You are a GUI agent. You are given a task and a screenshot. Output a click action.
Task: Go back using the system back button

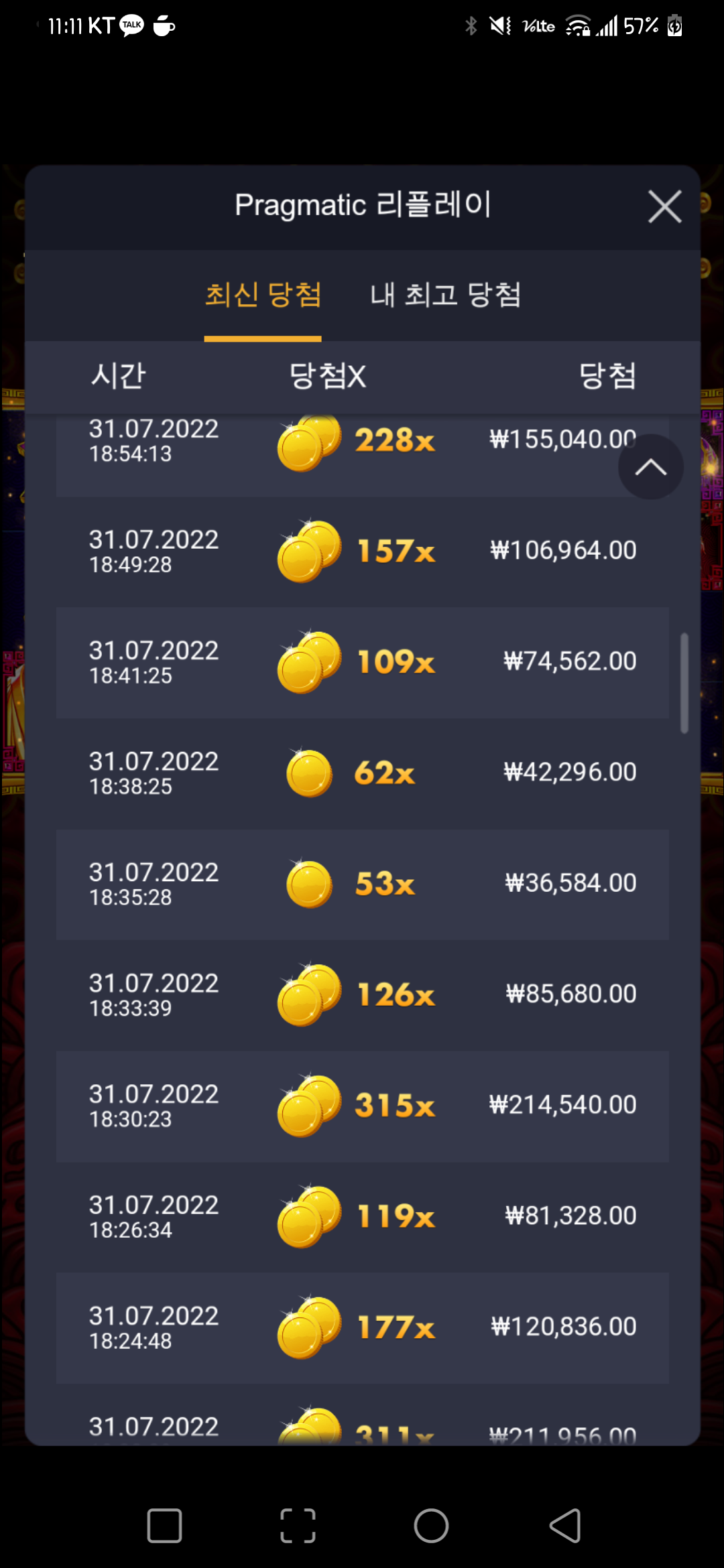(x=565, y=1526)
